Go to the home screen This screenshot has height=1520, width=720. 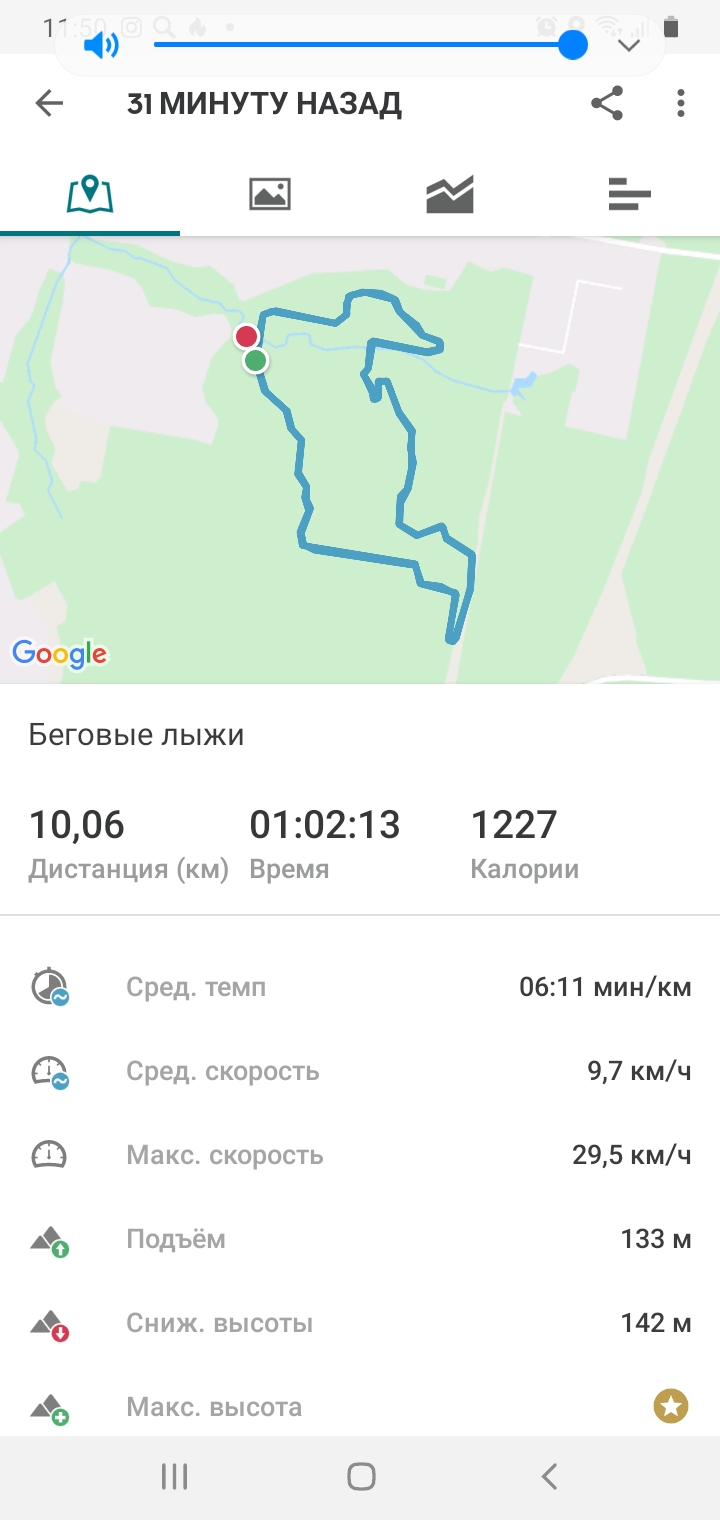coord(361,1476)
